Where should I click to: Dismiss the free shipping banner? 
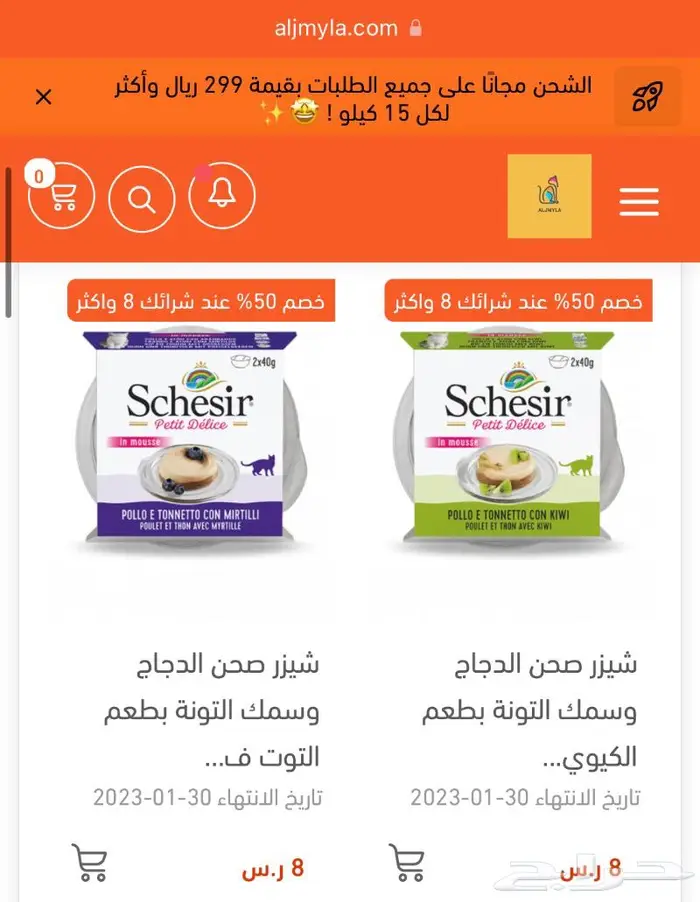(x=43, y=97)
